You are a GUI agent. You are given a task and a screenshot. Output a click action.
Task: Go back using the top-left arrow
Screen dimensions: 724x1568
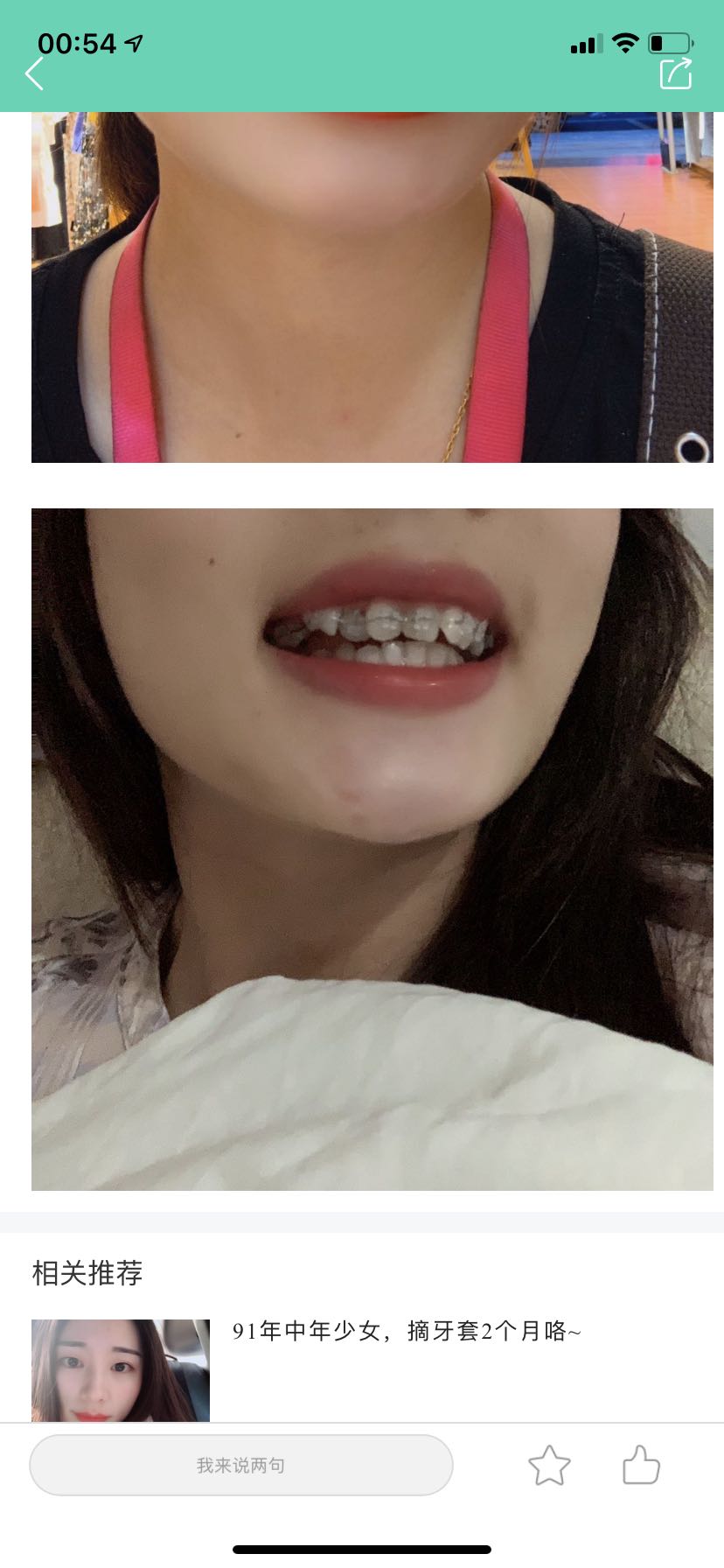pyautogui.click(x=35, y=74)
